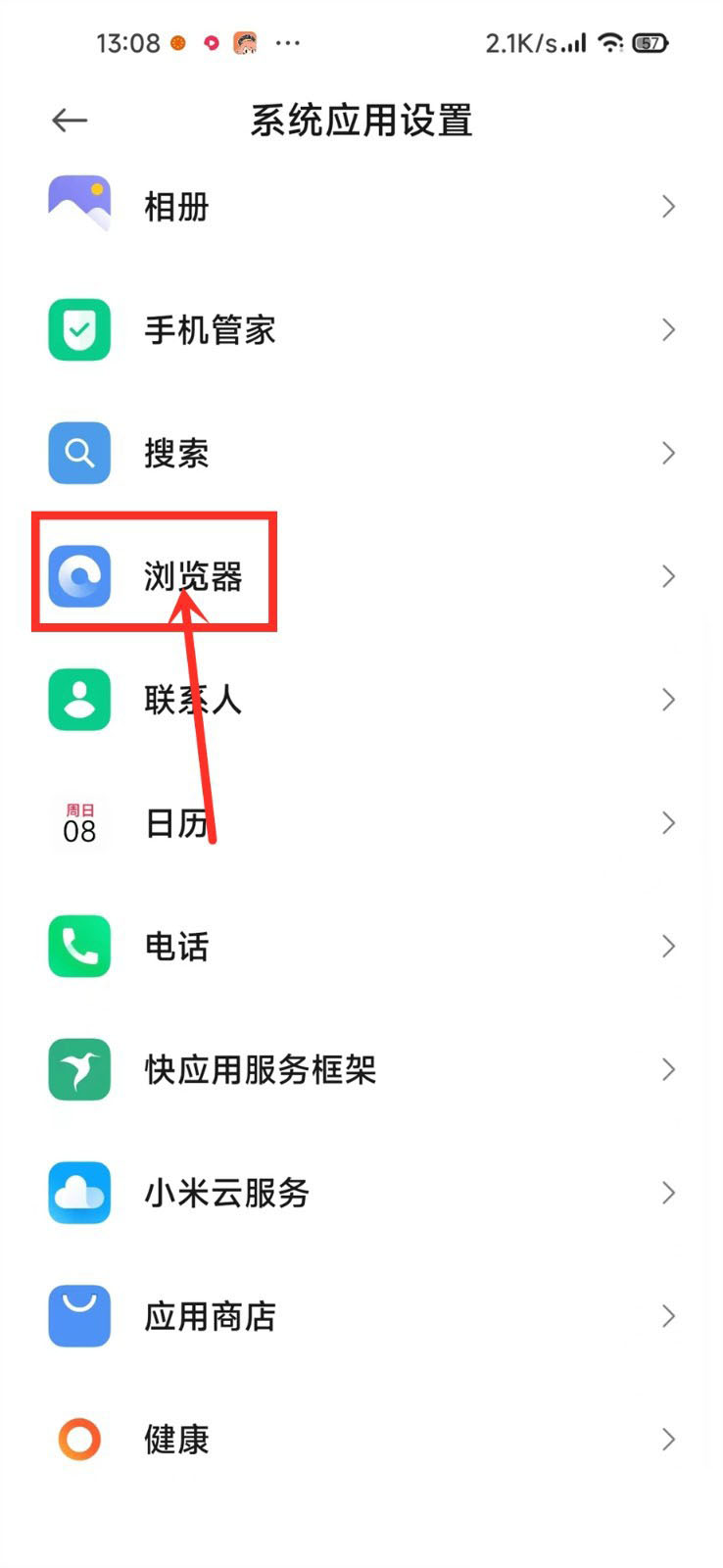Select the 搜索 settings row
This screenshot has height=1568, width=723.
coord(361,453)
